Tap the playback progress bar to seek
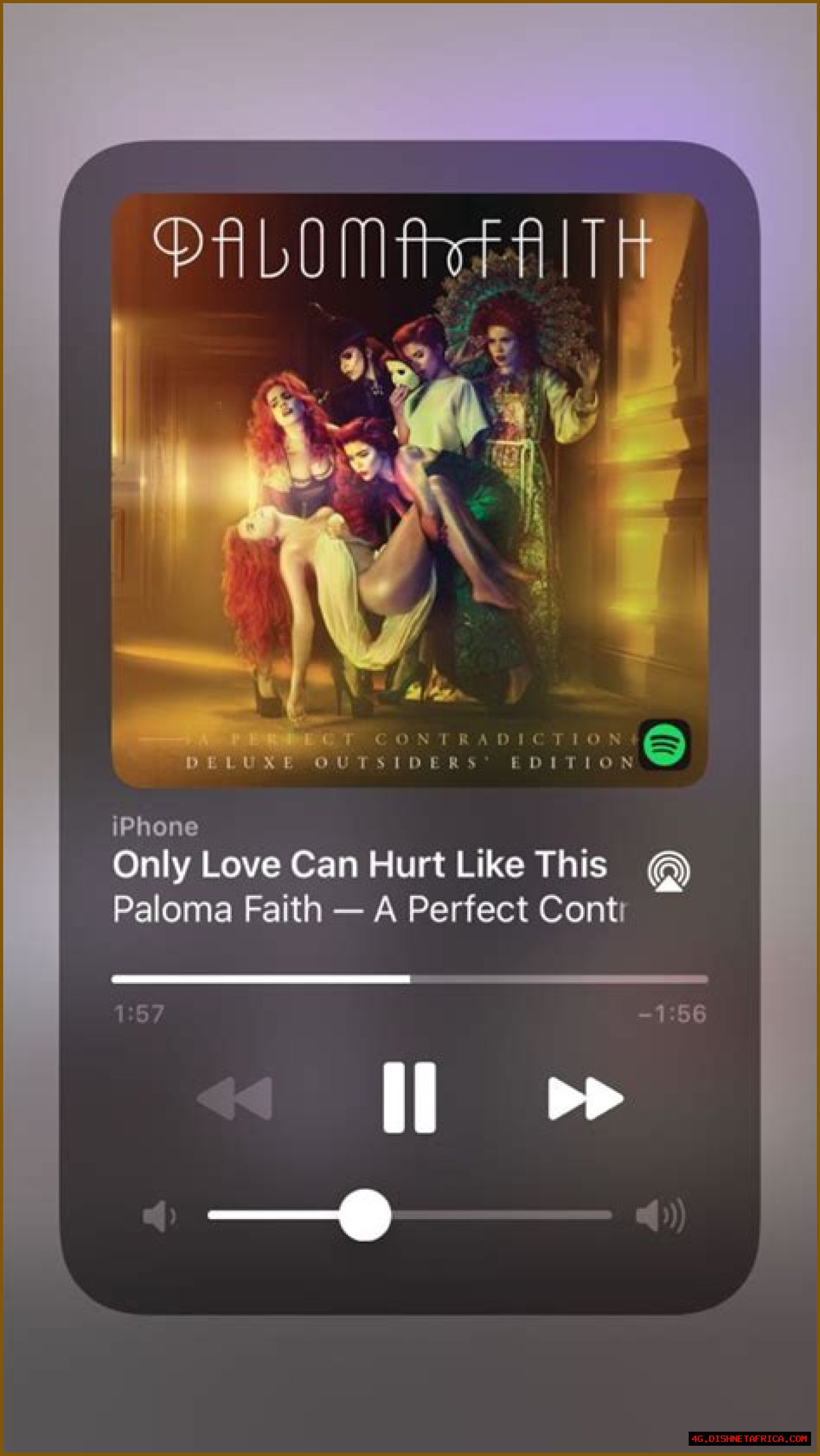Viewport: 820px width, 1456px height. tap(409, 979)
